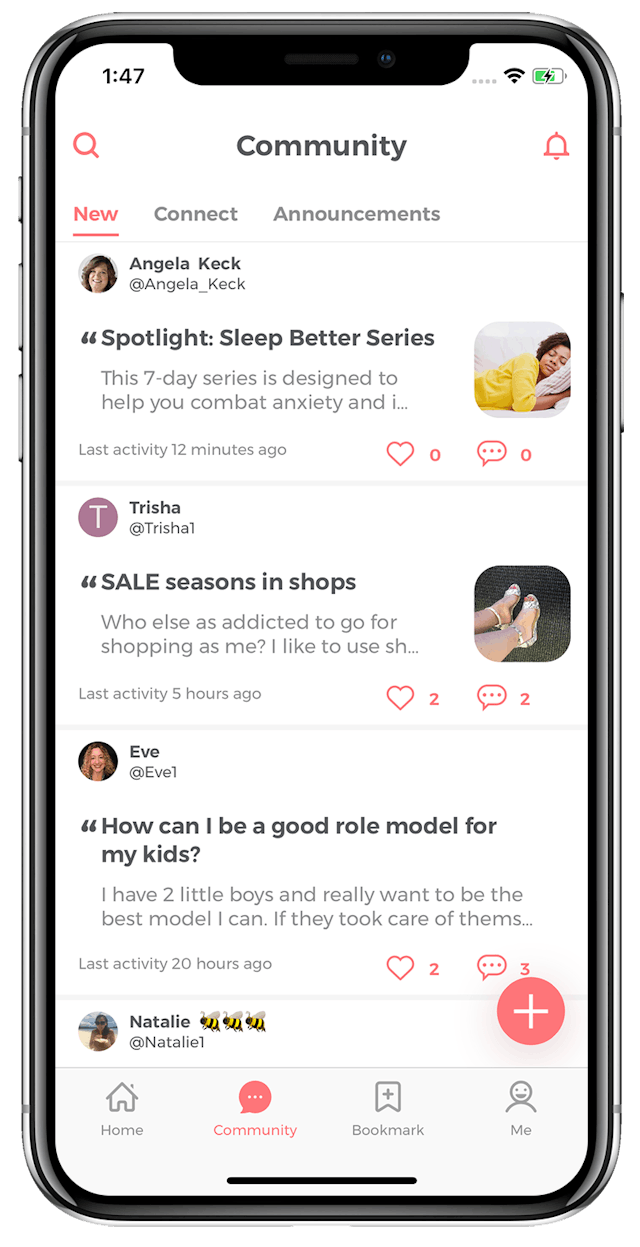This screenshot has width=640, height=1247.
Task: Open search with the magnifier icon
Action: click(87, 146)
